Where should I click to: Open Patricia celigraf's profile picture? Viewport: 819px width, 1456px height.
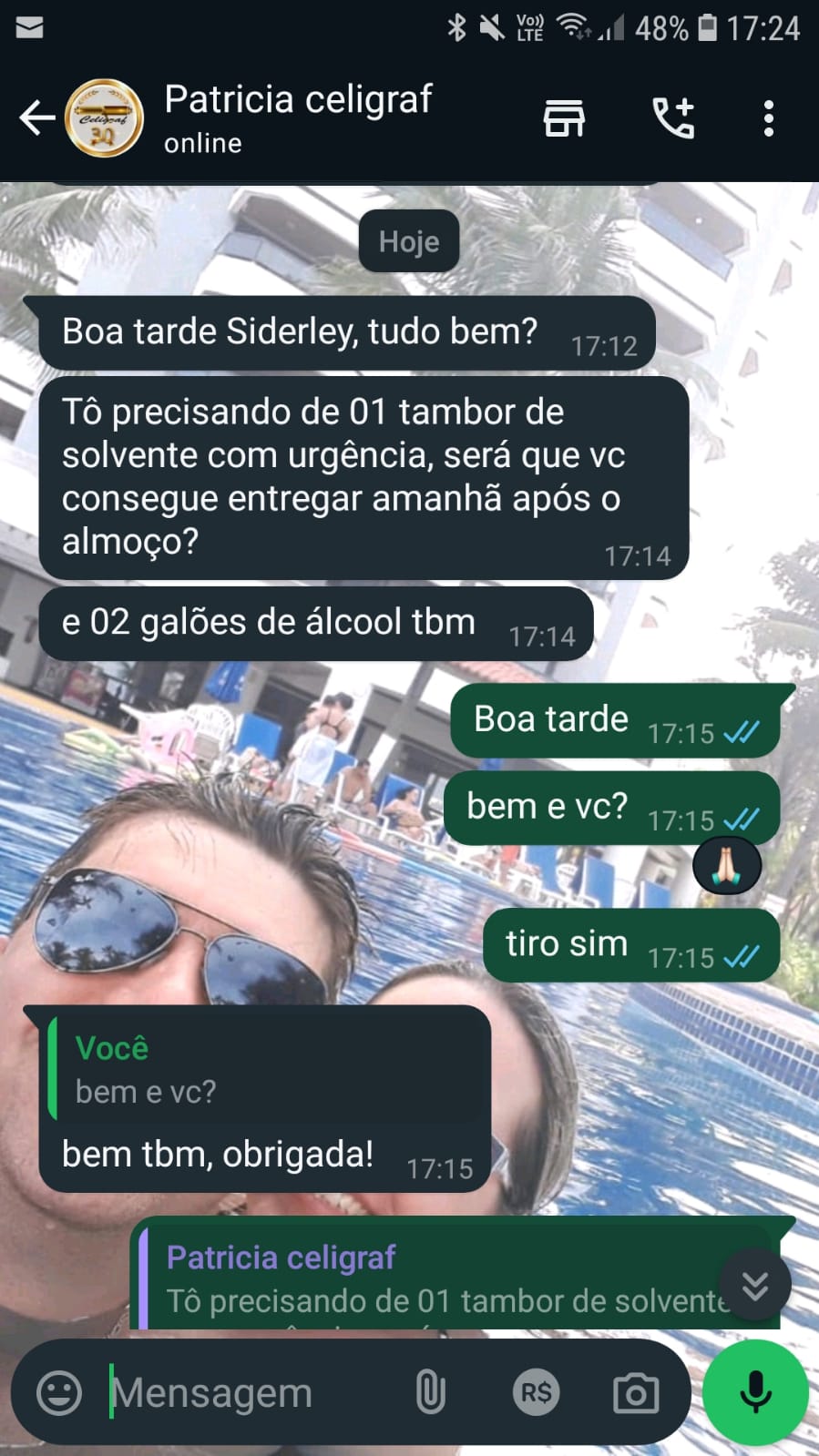pos(105,118)
